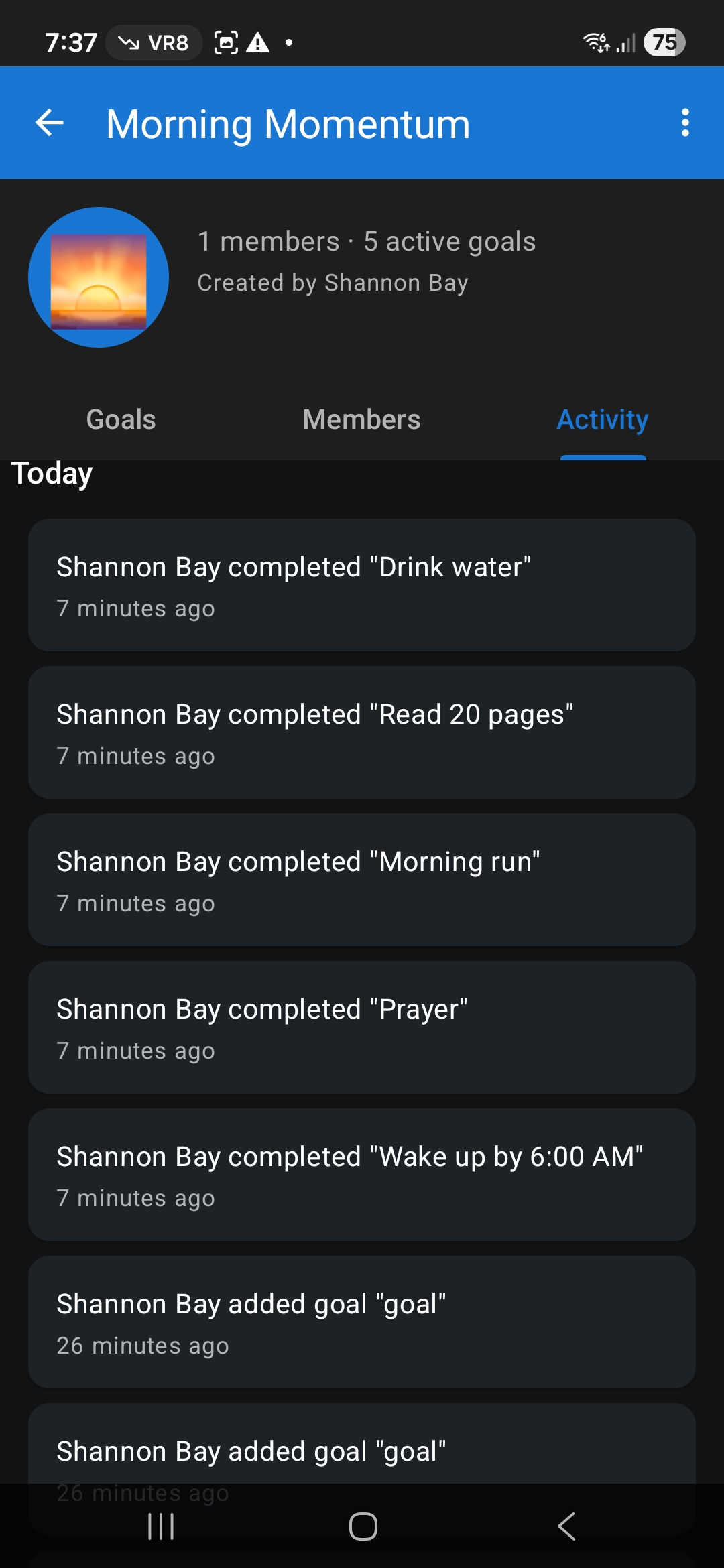This screenshot has width=724, height=1568.
Task: Select the Activity tab
Action: pos(602,419)
